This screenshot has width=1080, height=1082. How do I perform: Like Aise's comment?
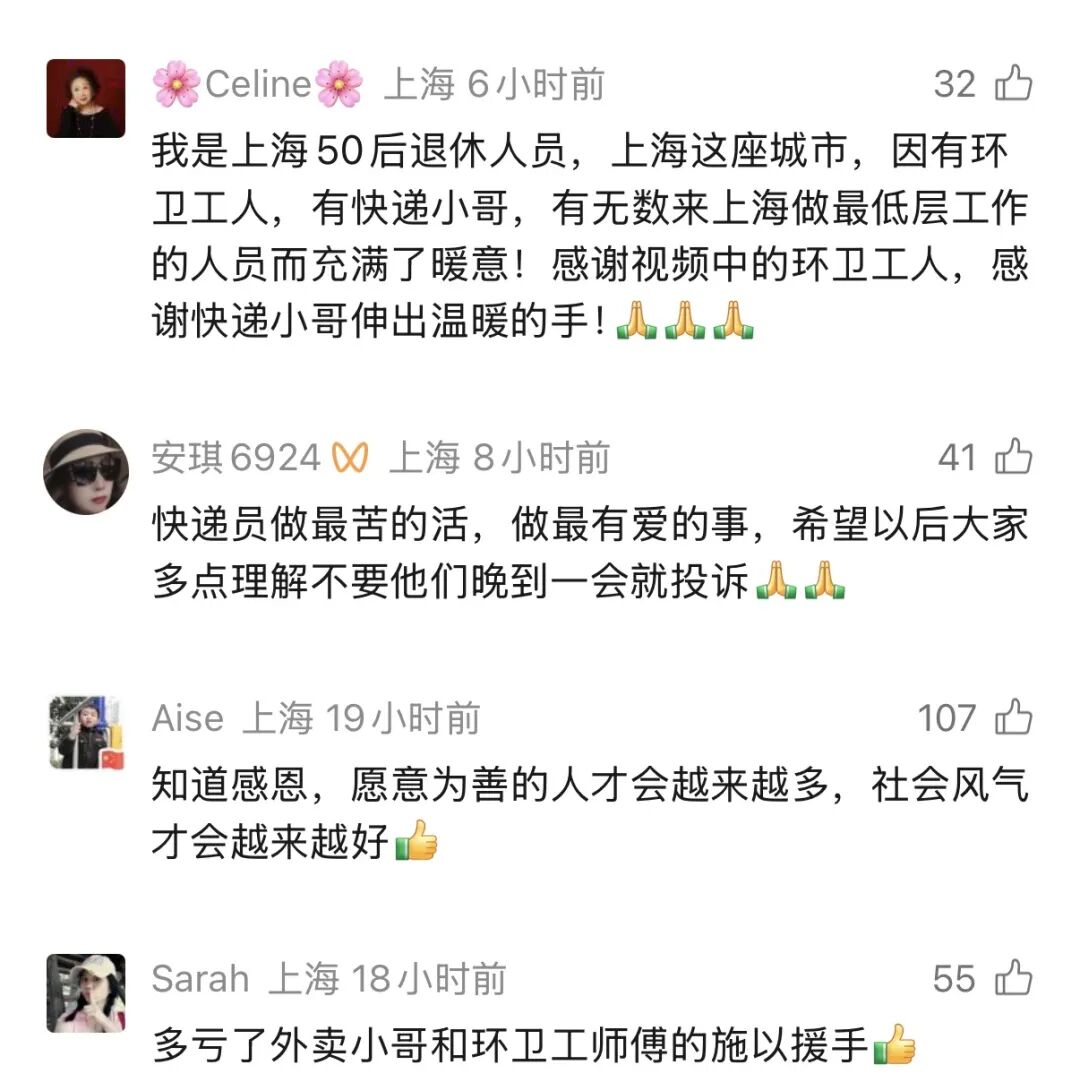point(1013,717)
